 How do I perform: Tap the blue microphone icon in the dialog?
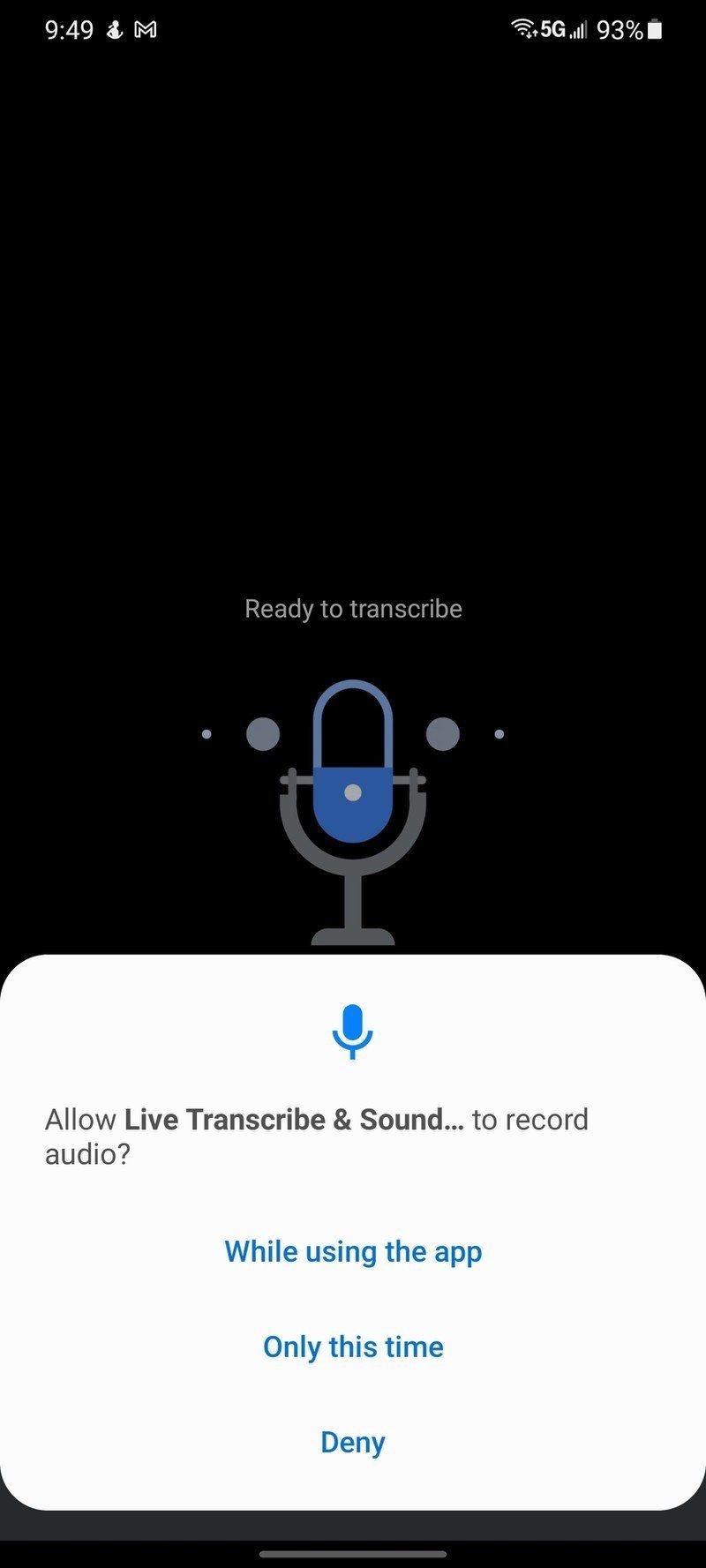pyautogui.click(x=352, y=1031)
